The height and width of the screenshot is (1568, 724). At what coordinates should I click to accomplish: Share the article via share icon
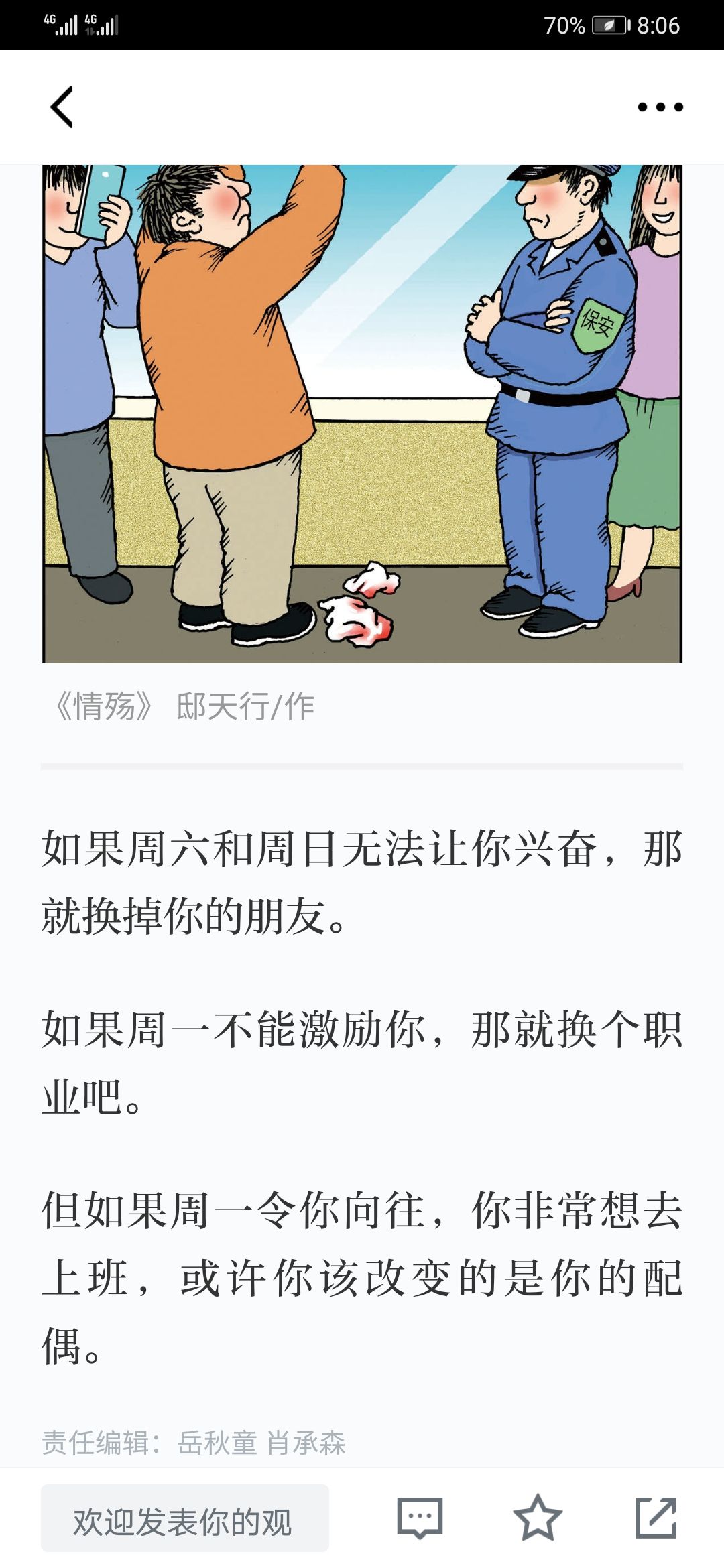[x=656, y=1518]
